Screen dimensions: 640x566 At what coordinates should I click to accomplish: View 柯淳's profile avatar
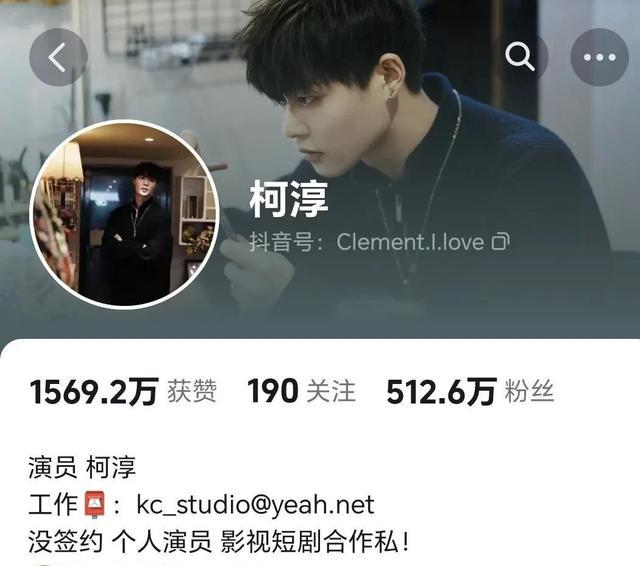coord(125,213)
